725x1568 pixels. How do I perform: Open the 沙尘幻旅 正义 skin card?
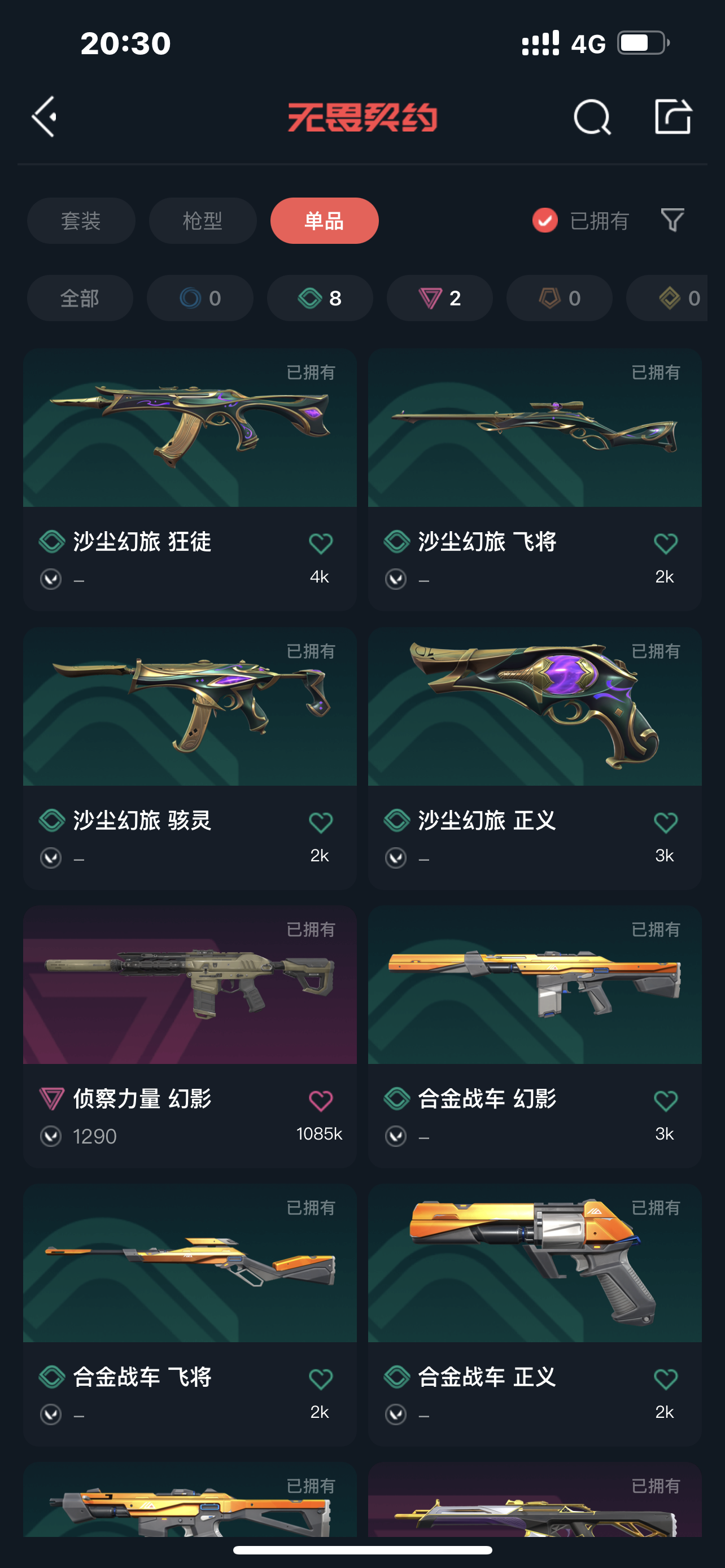coord(535,707)
